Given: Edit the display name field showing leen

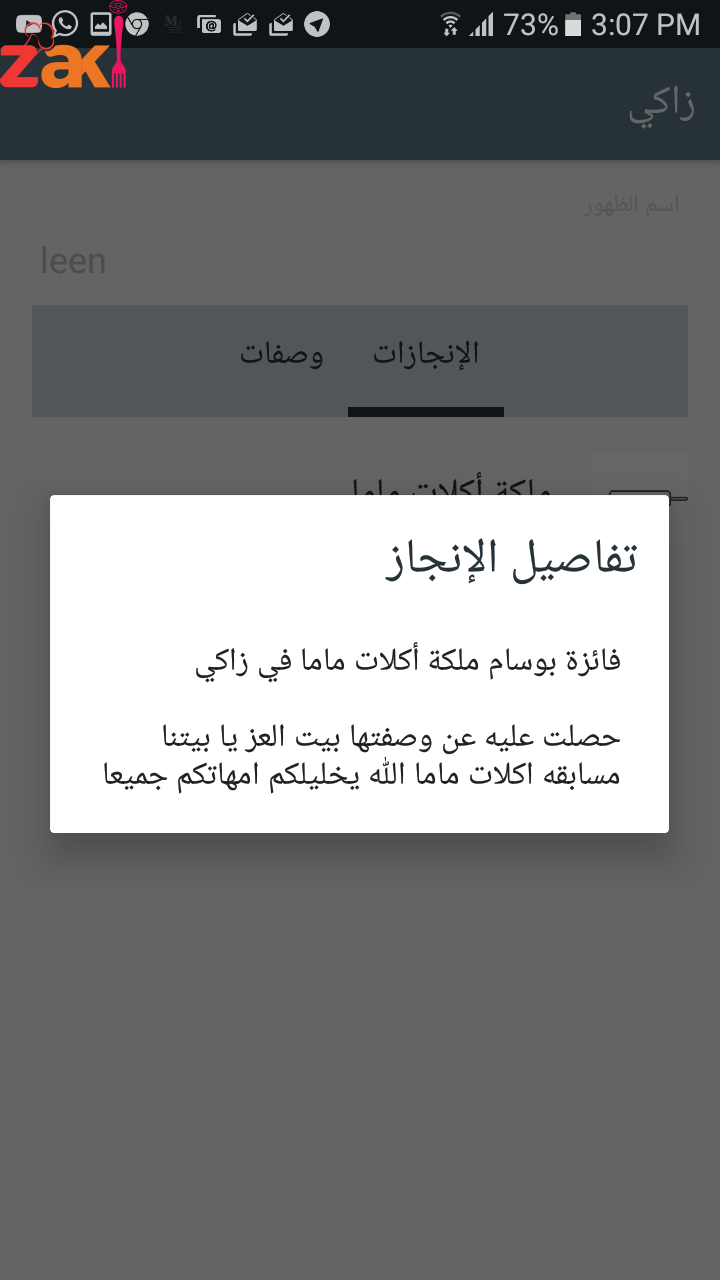Looking at the screenshot, I should tap(360, 261).
